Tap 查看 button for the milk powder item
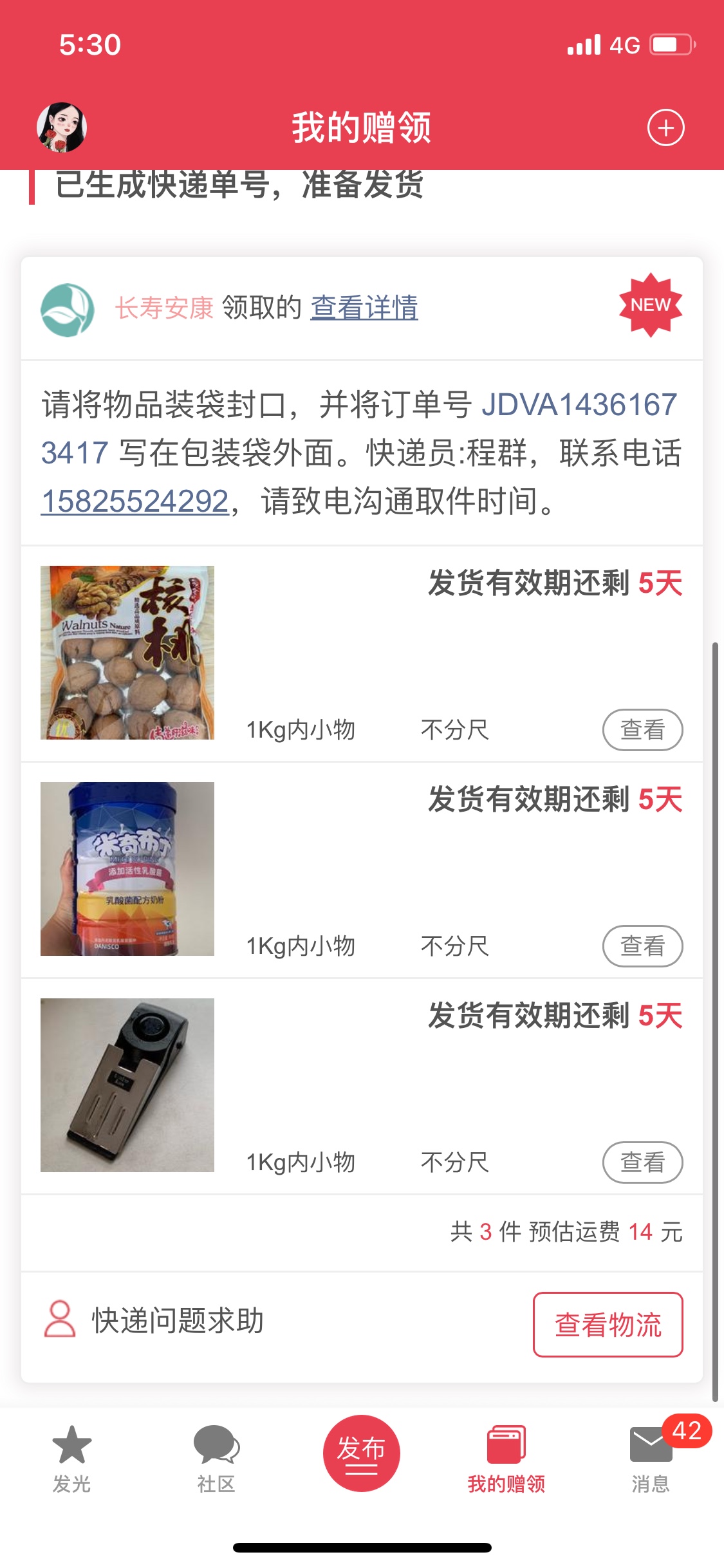724x1568 pixels. (x=642, y=946)
